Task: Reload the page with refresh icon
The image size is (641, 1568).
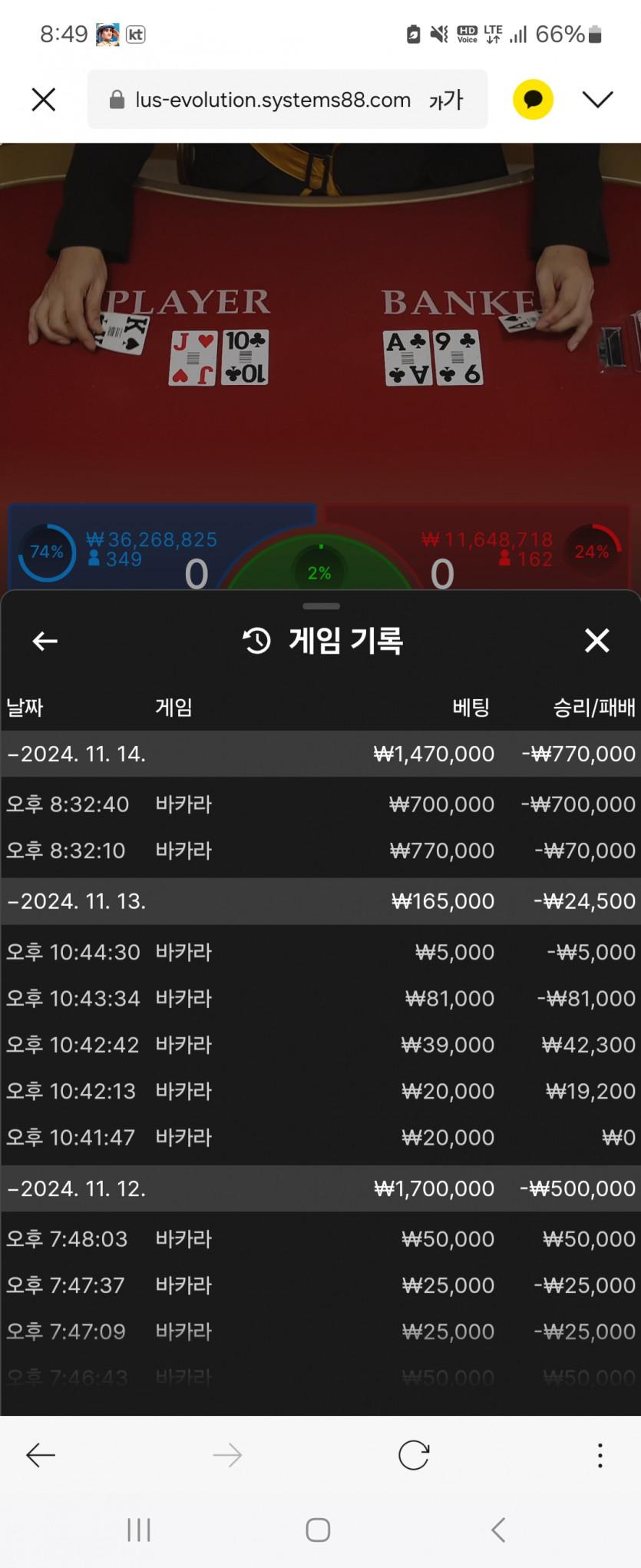Action: click(413, 1455)
